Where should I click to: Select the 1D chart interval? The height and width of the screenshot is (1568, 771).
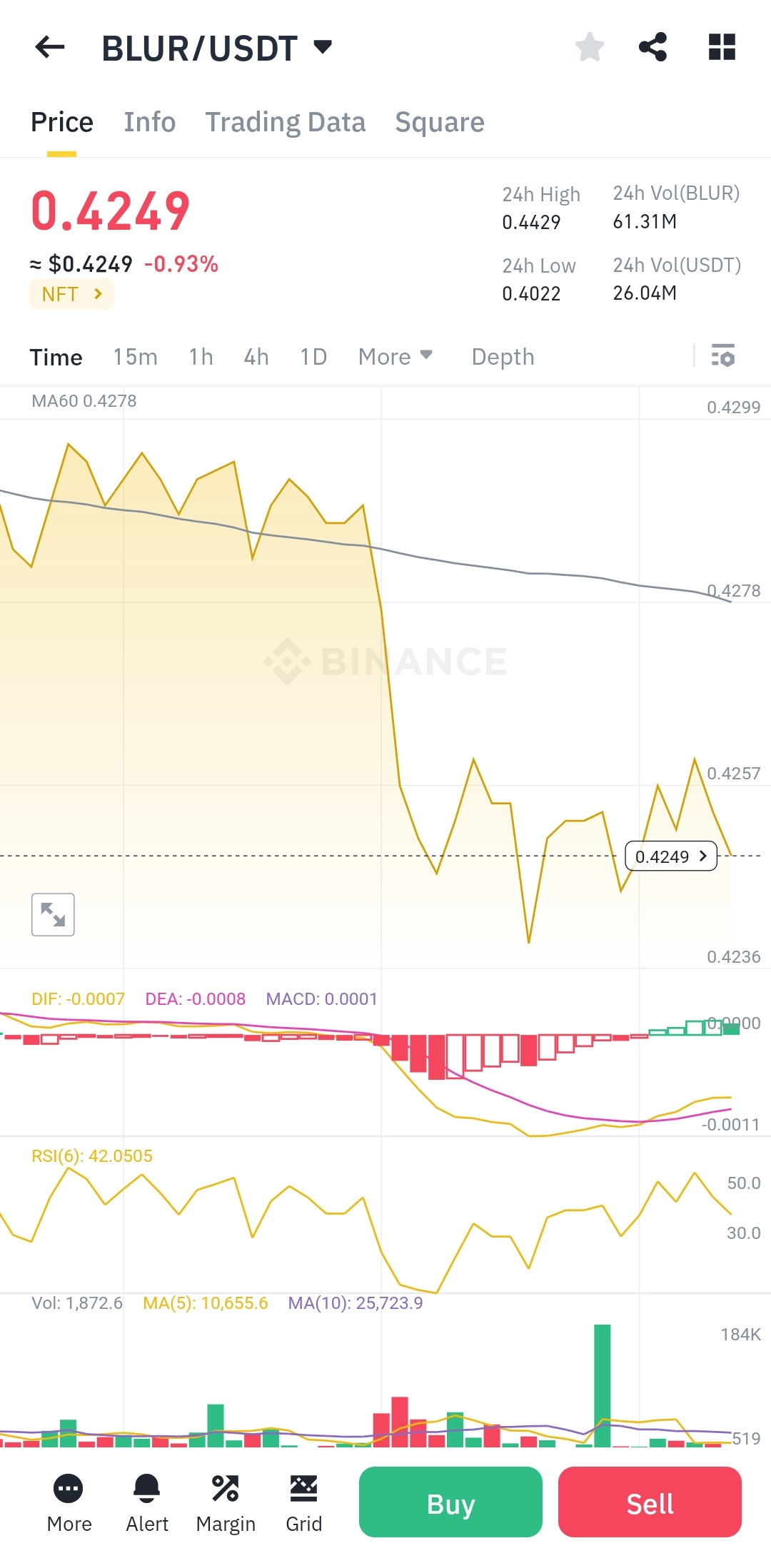[x=313, y=357]
